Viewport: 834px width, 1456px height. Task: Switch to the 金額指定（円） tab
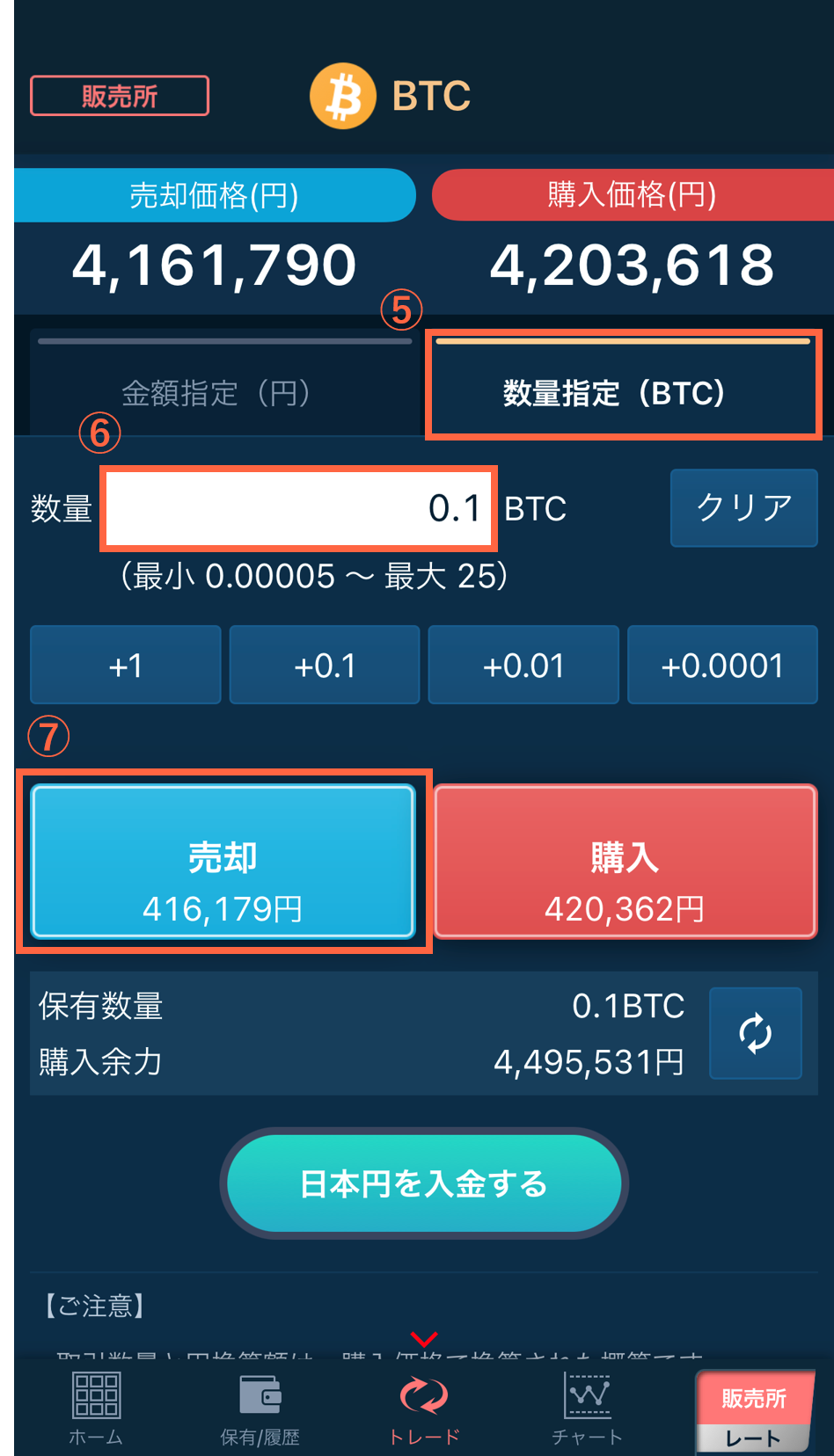coord(216,392)
